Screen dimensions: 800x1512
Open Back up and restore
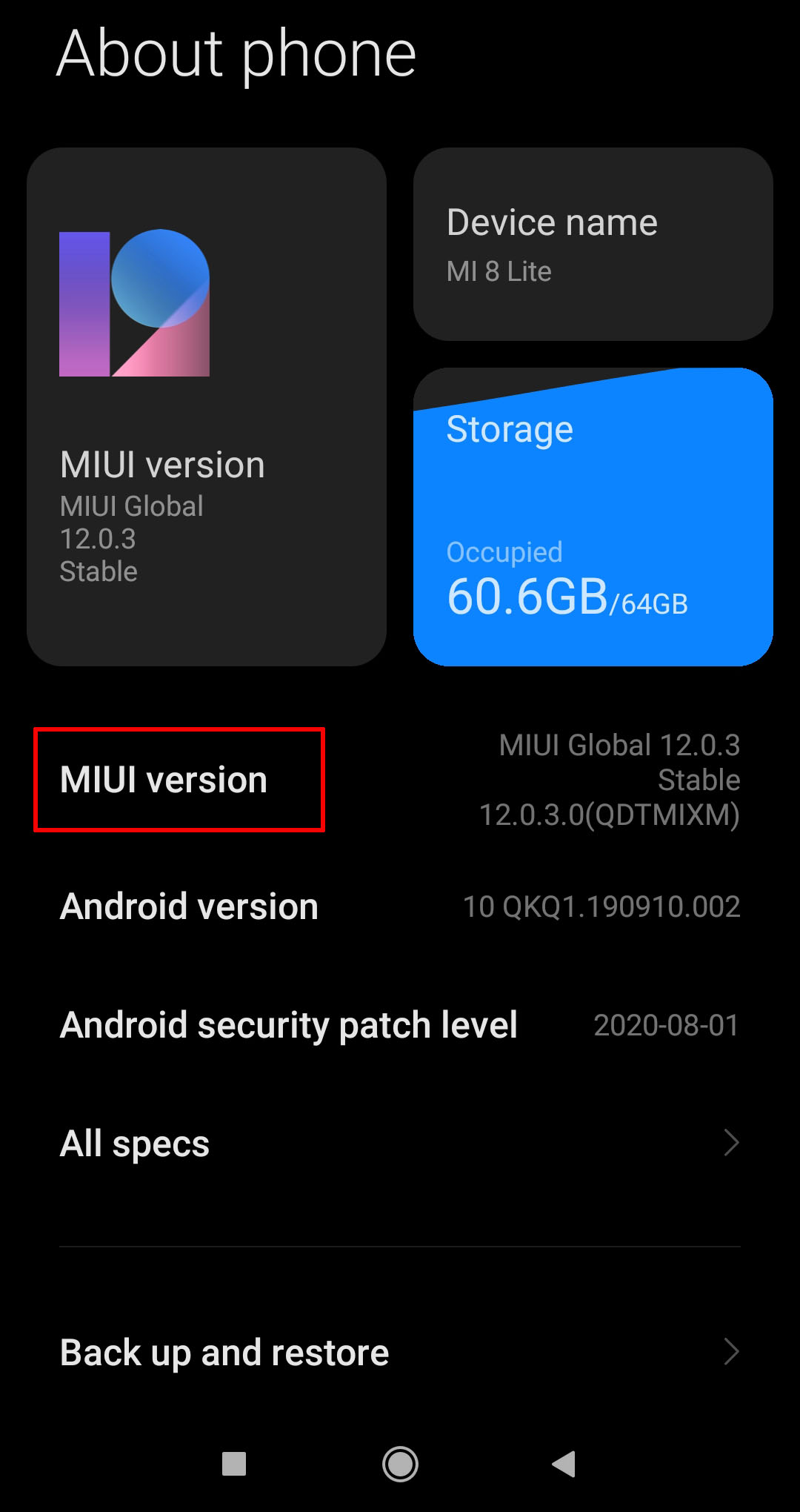[x=400, y=1352]
